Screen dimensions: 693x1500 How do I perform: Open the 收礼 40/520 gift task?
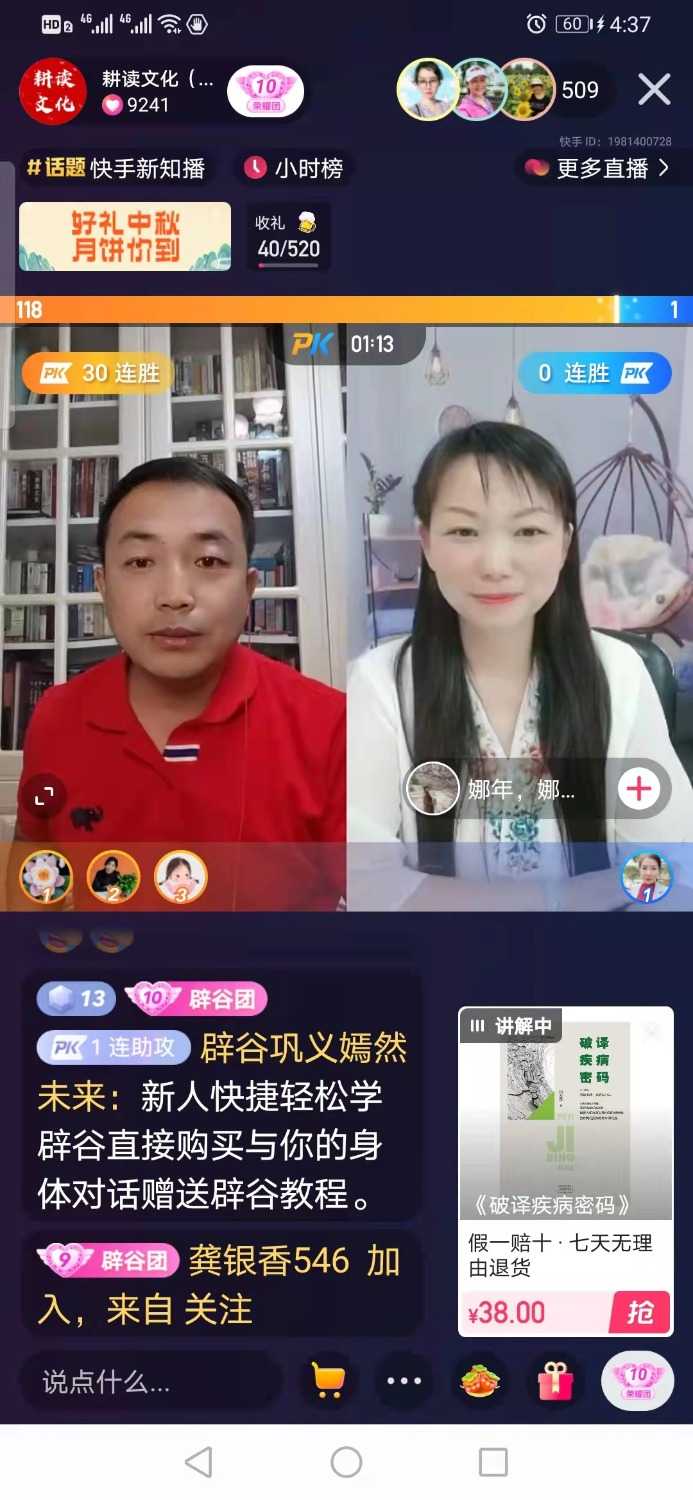[x=288, y=236]
